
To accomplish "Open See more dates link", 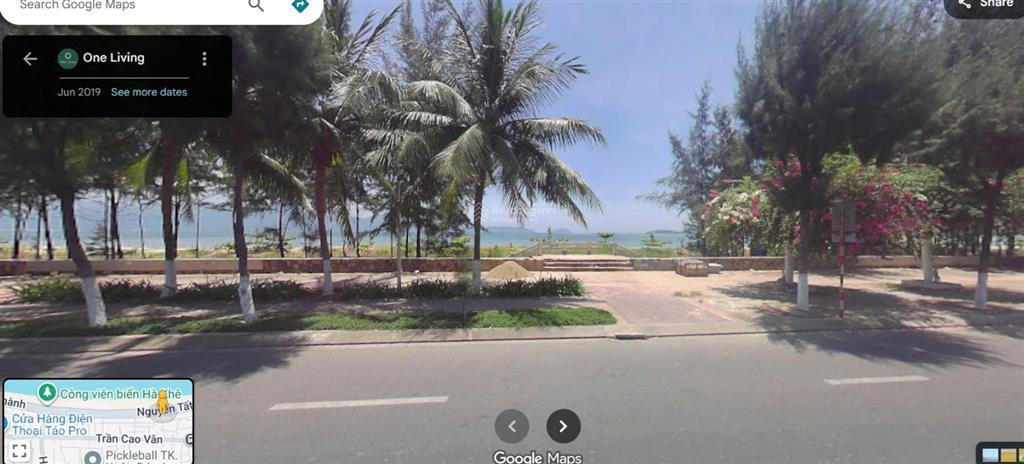I will pyautogui.click(x=149, y=92).
